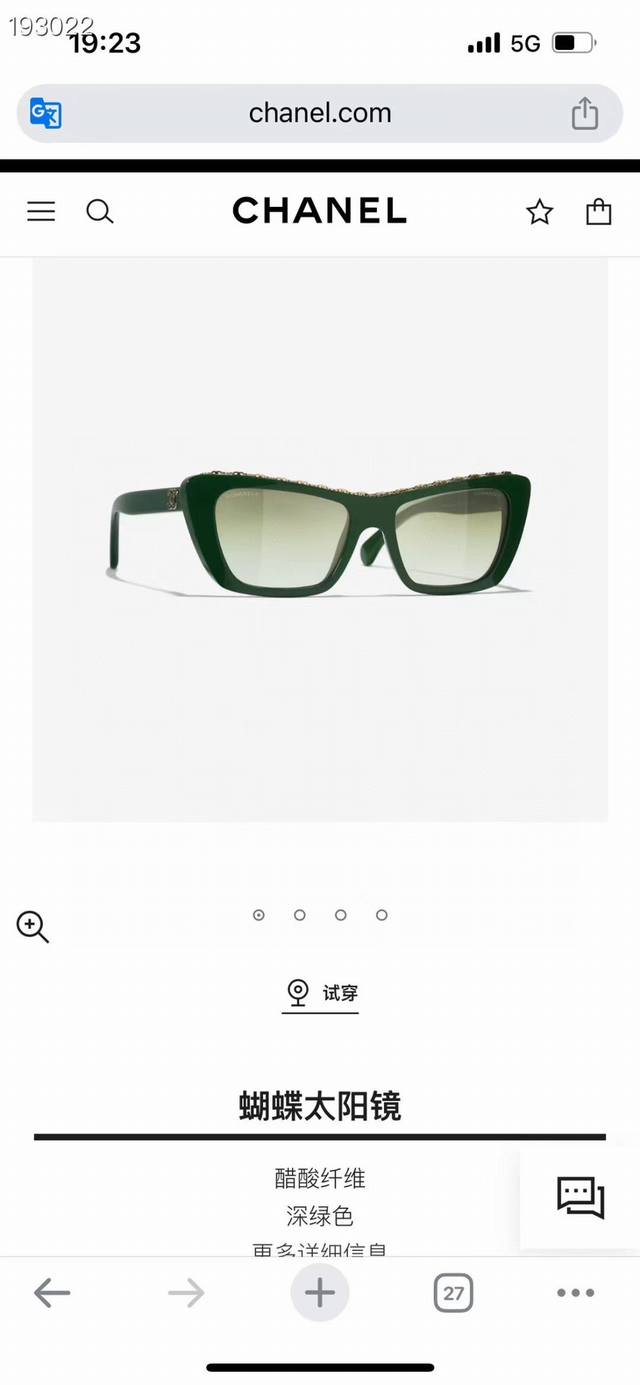
Task: View the shopping bag
Action: click(x=598, y=211)
